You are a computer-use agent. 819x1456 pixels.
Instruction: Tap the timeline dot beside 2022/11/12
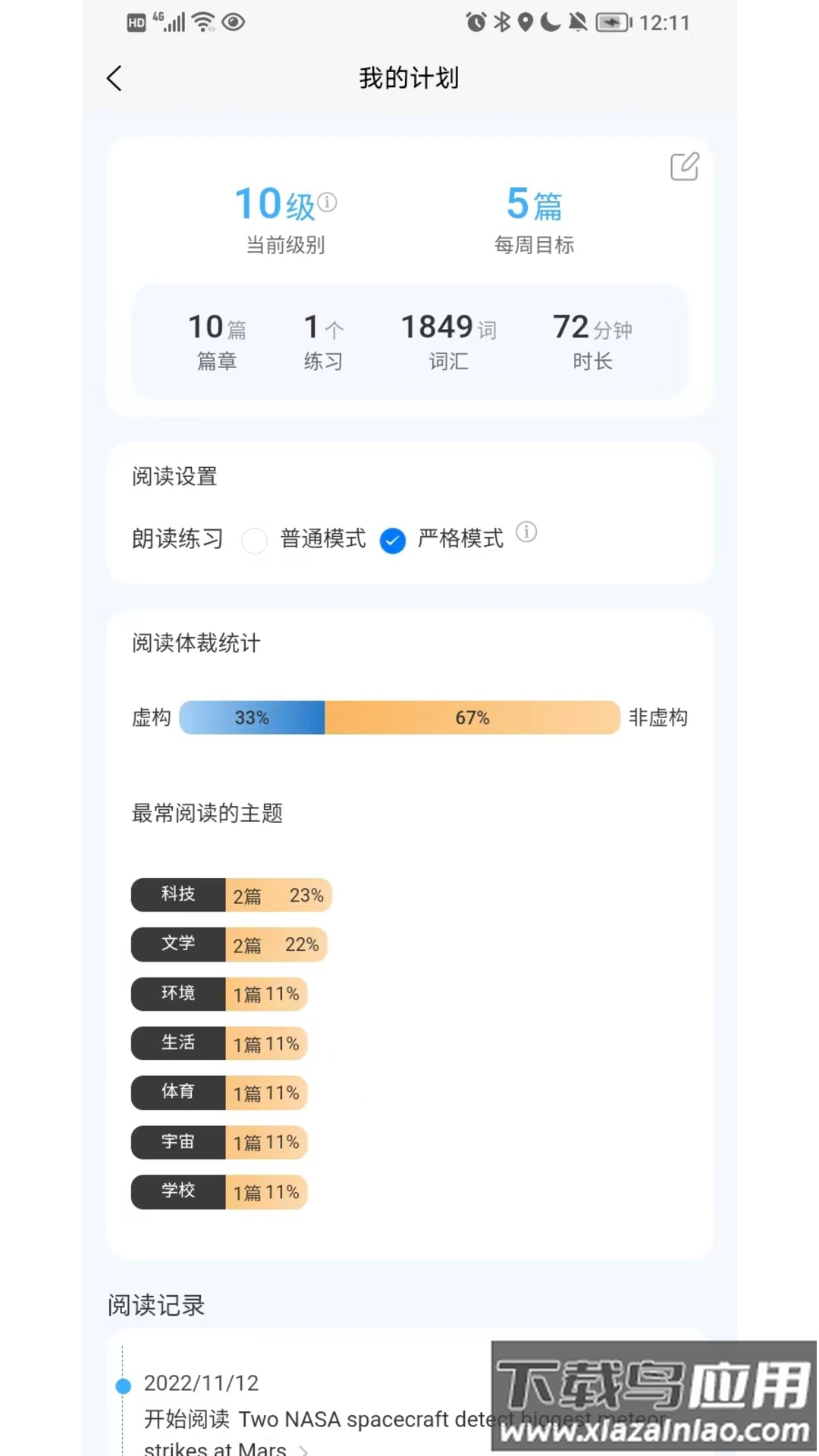click(123, 1385)
